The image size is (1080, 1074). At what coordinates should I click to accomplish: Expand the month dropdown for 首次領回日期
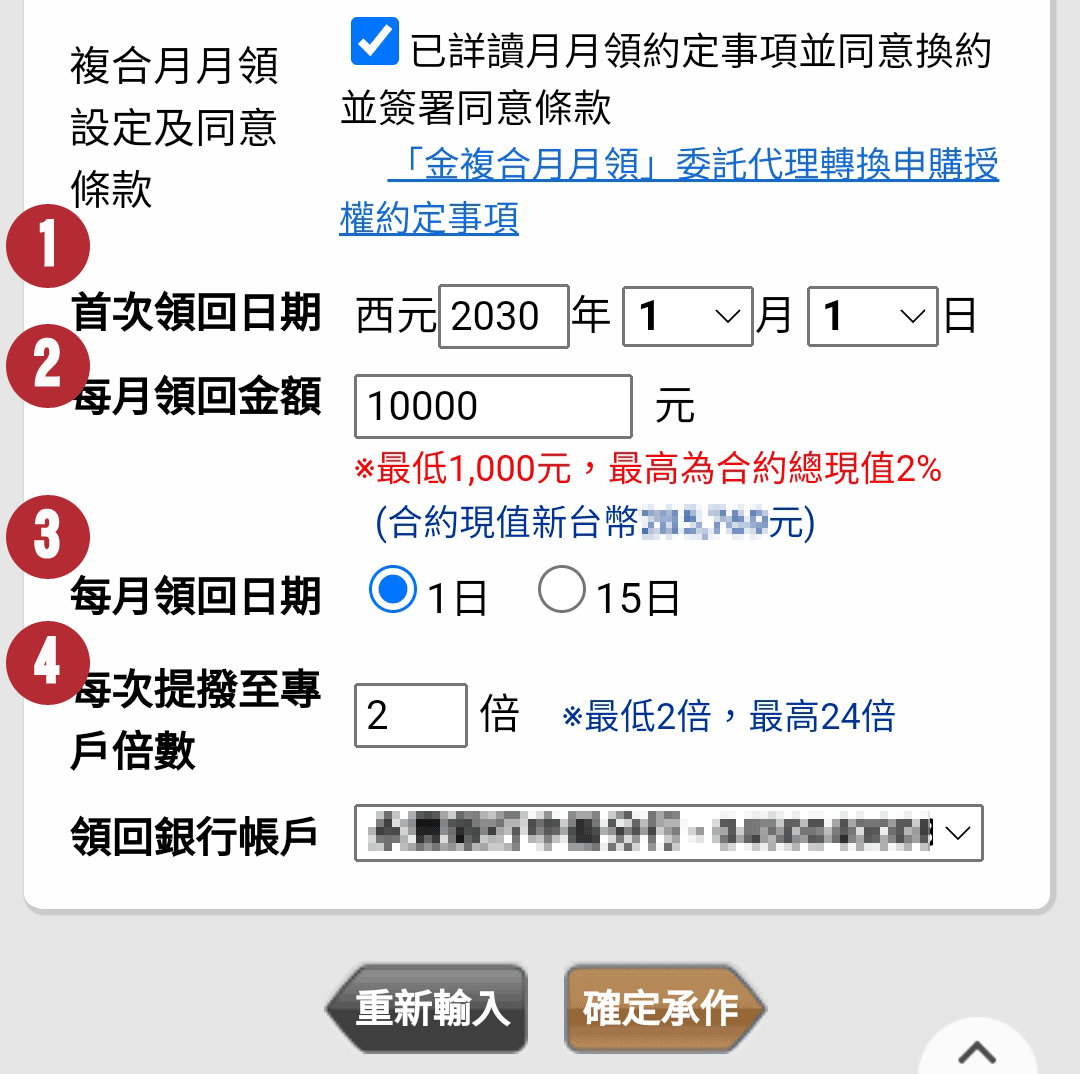[687, 317]
